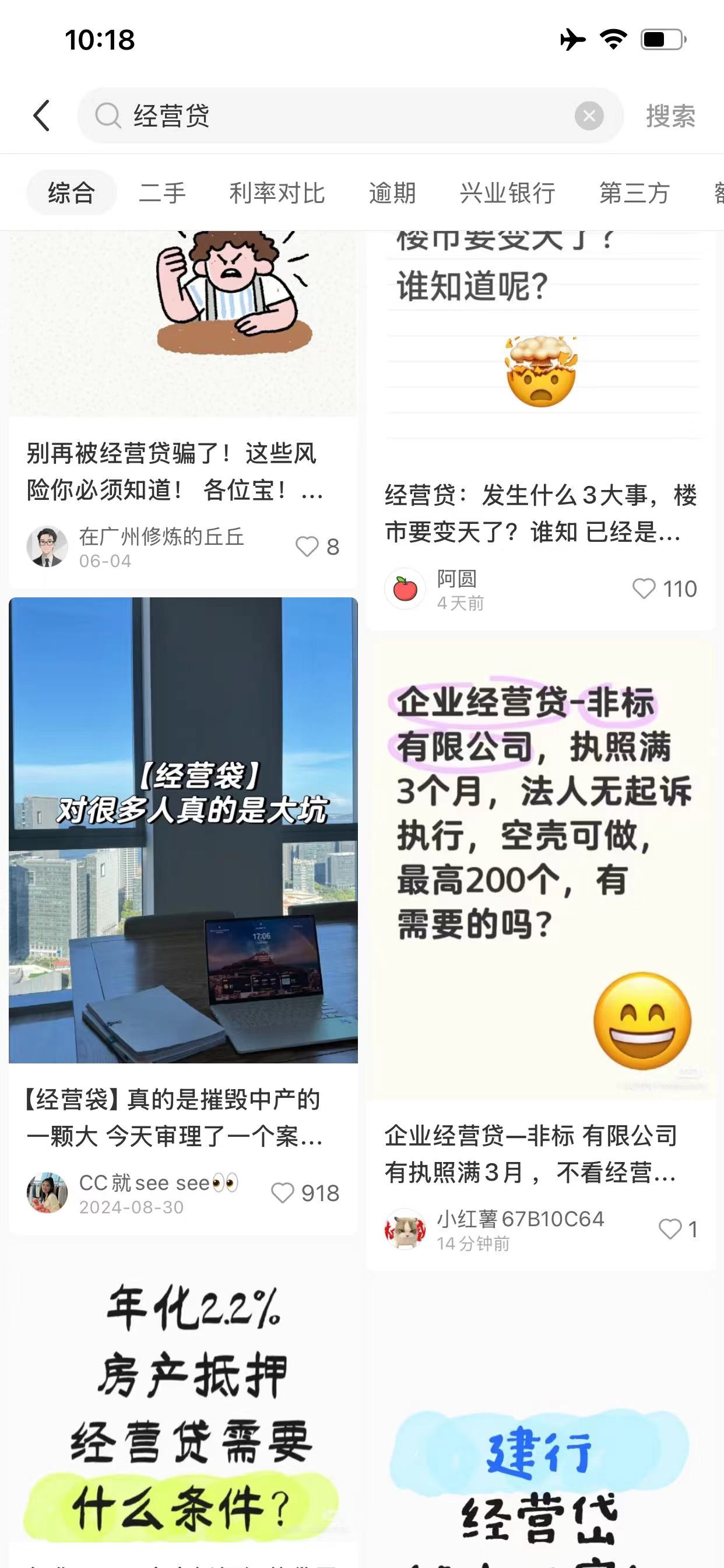724x1568 pixels.
Task: Tap the back arrow to leave search results
Action: point(40,116)
